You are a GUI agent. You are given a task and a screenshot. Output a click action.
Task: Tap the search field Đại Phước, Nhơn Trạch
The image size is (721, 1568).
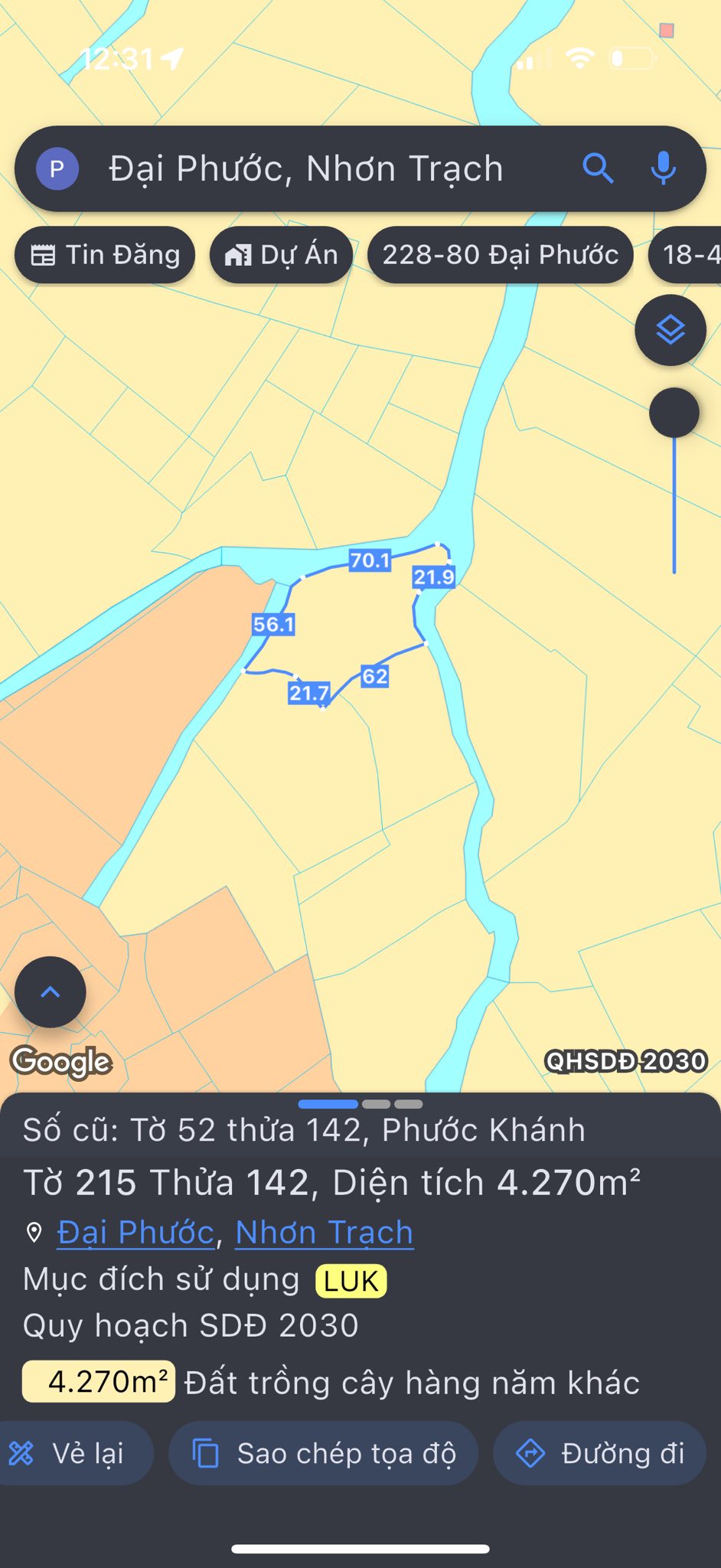pyautogui.click(x=306, y=168)
